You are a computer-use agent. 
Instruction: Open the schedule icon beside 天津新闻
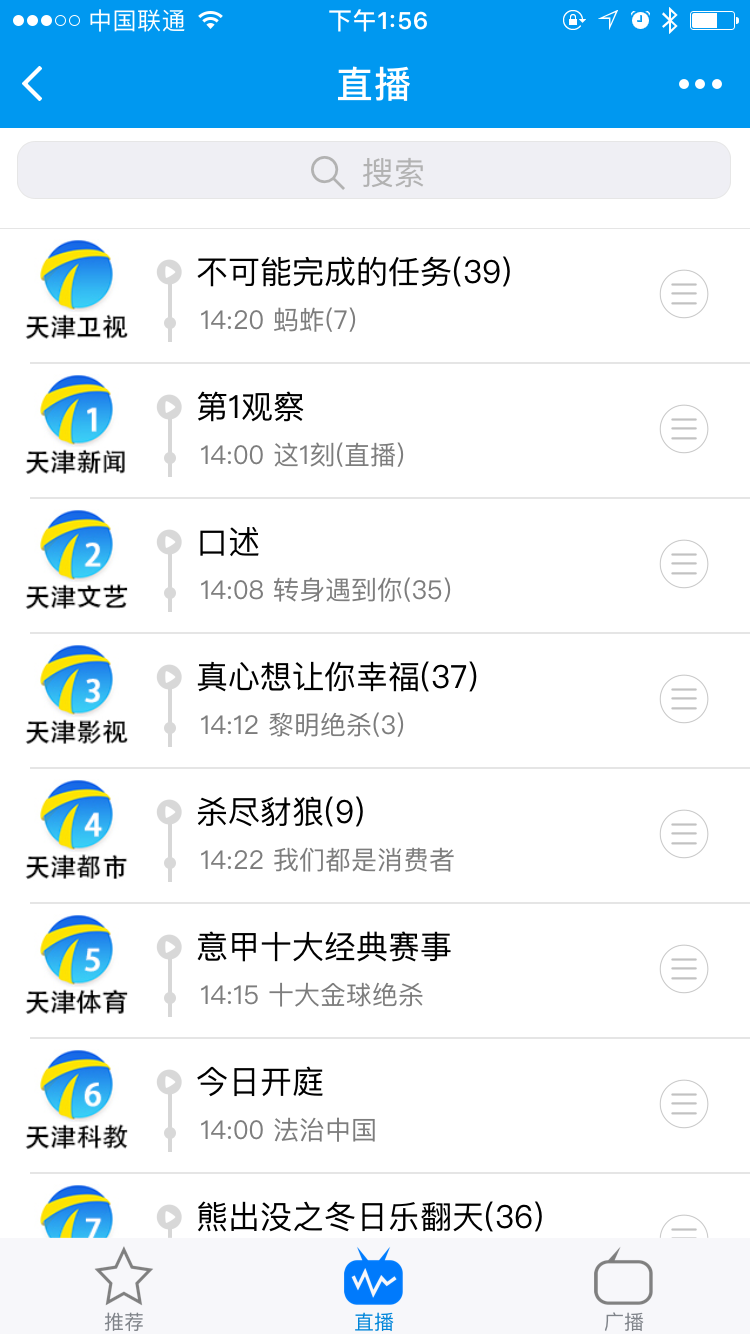pyautogui.click(x=684, y=429)
